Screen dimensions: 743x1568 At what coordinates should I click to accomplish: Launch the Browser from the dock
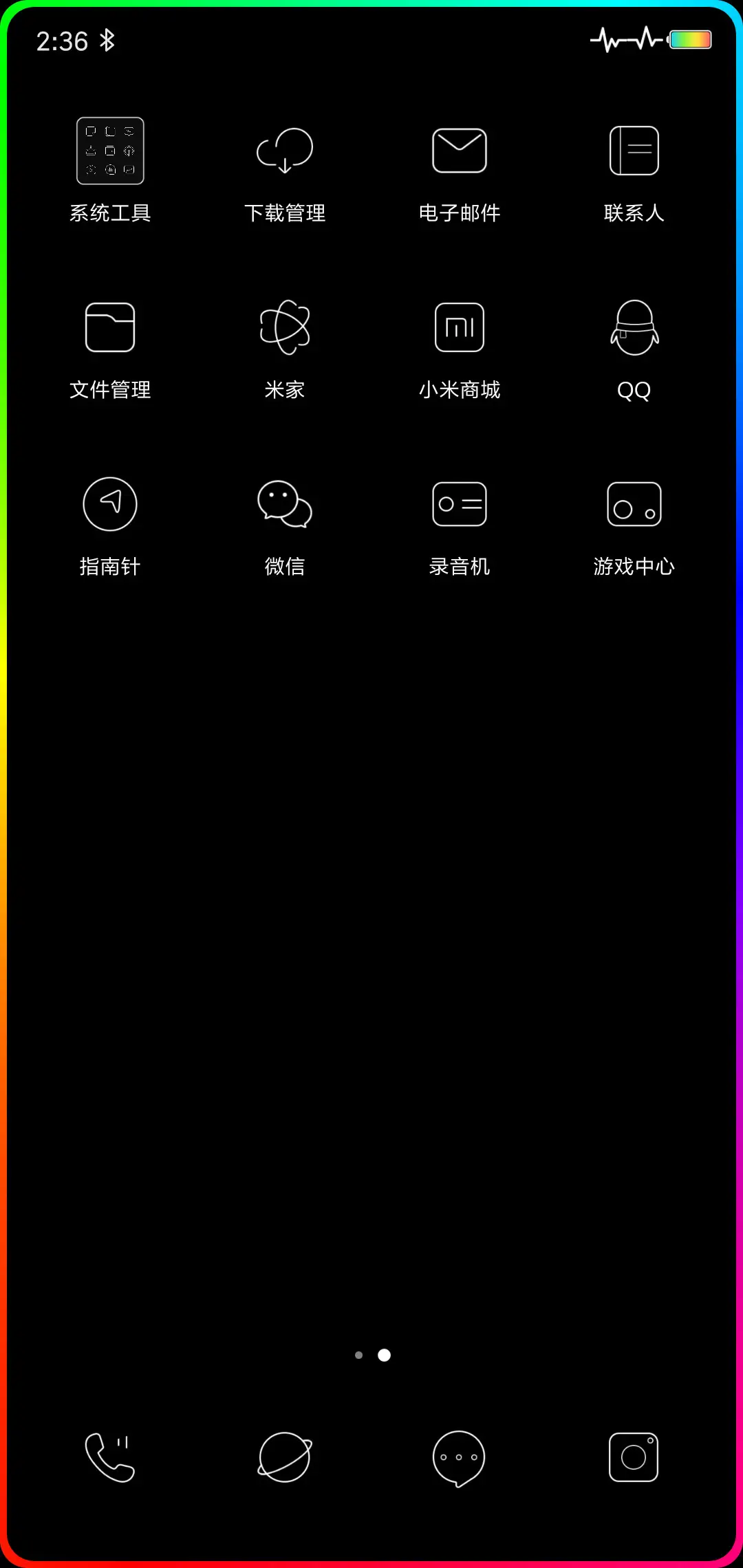[285, 1457]
